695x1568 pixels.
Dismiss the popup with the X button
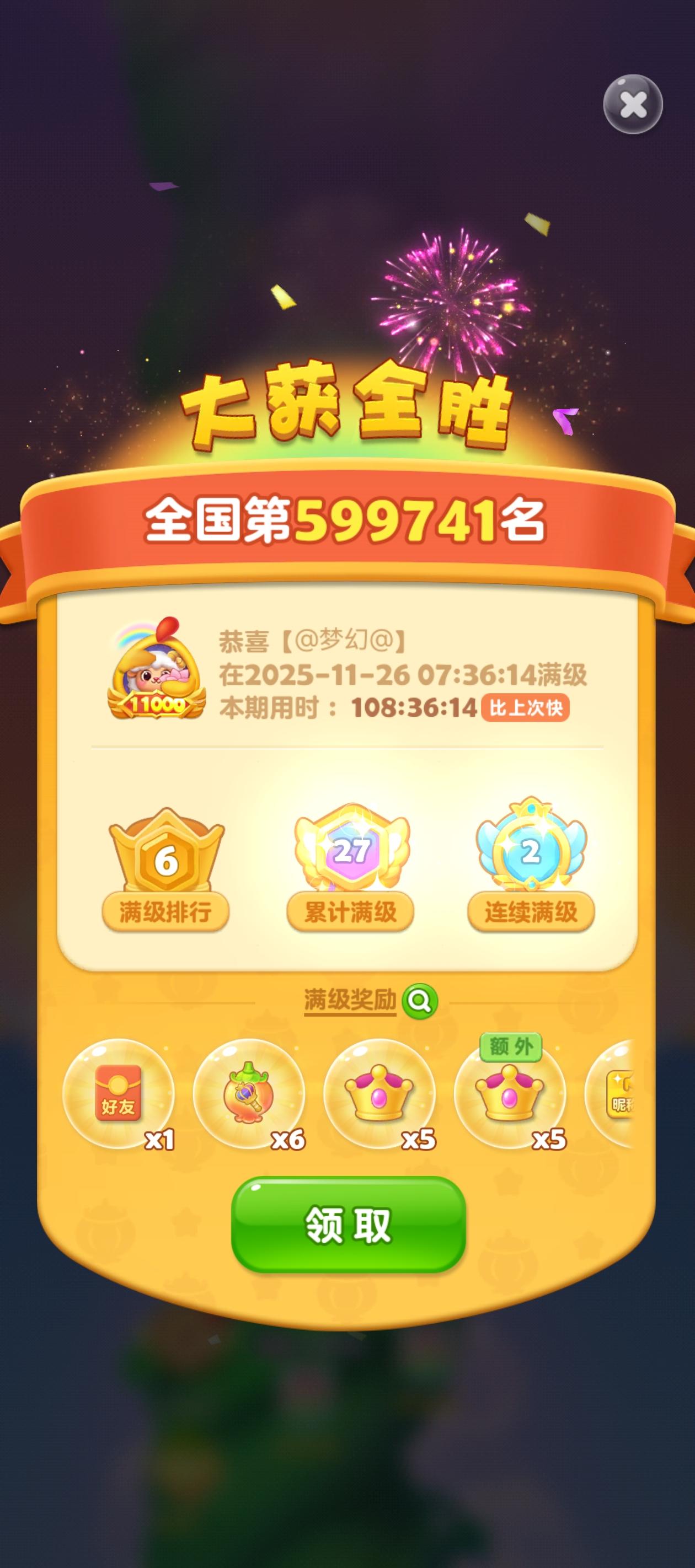pyautogui.click(x=633, y=104)
